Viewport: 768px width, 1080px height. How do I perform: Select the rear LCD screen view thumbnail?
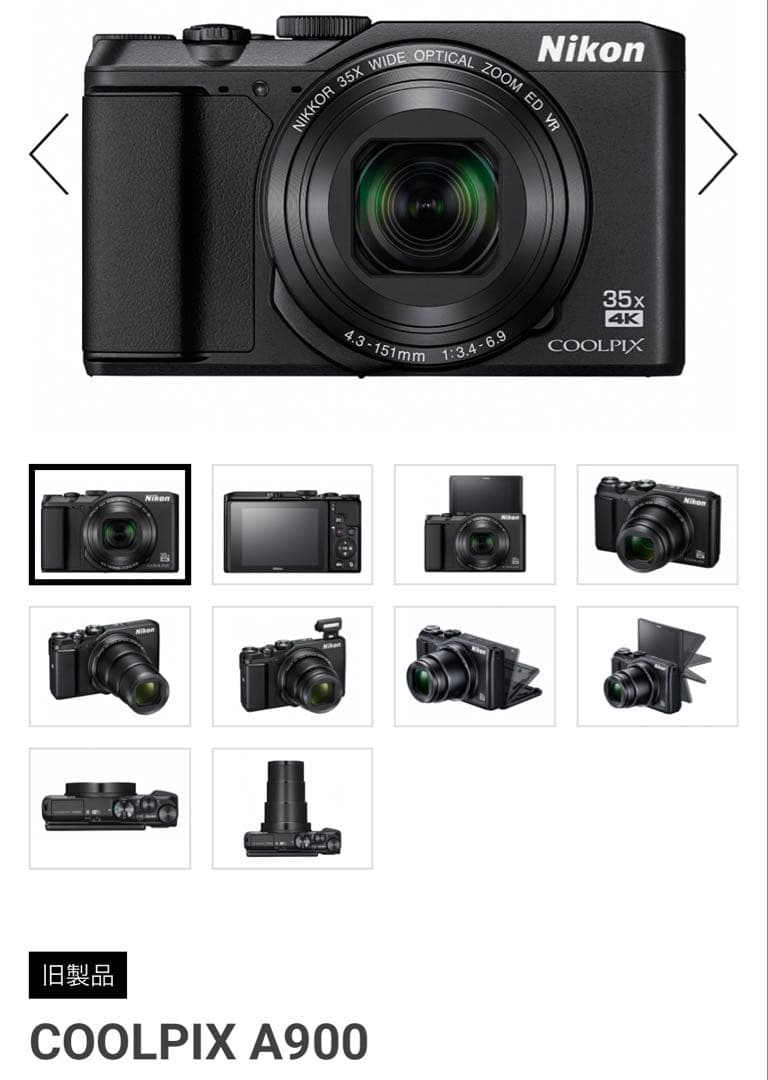tap(292, 524)
